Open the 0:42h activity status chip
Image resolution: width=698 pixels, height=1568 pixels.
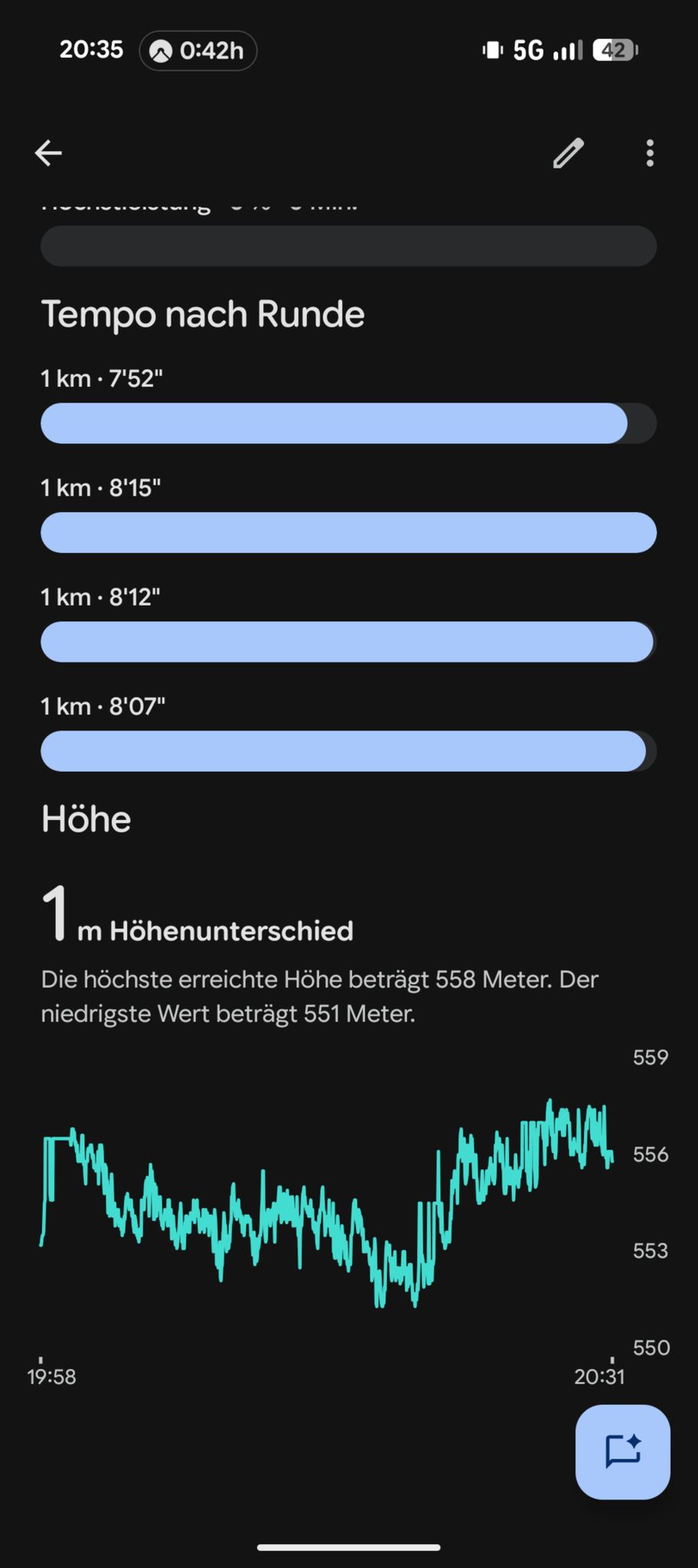(x=198, y=51)
